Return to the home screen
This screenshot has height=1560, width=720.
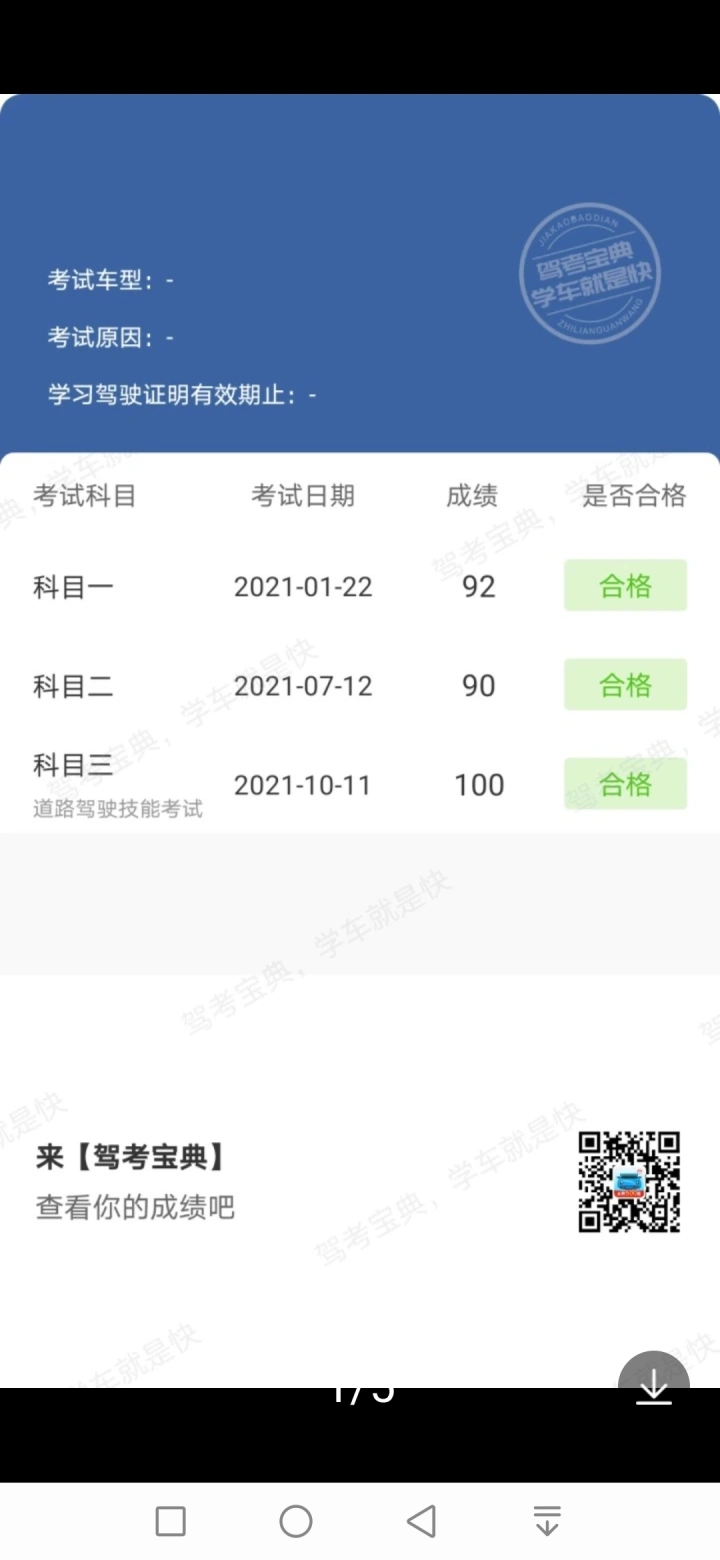tap(296, 1521)
